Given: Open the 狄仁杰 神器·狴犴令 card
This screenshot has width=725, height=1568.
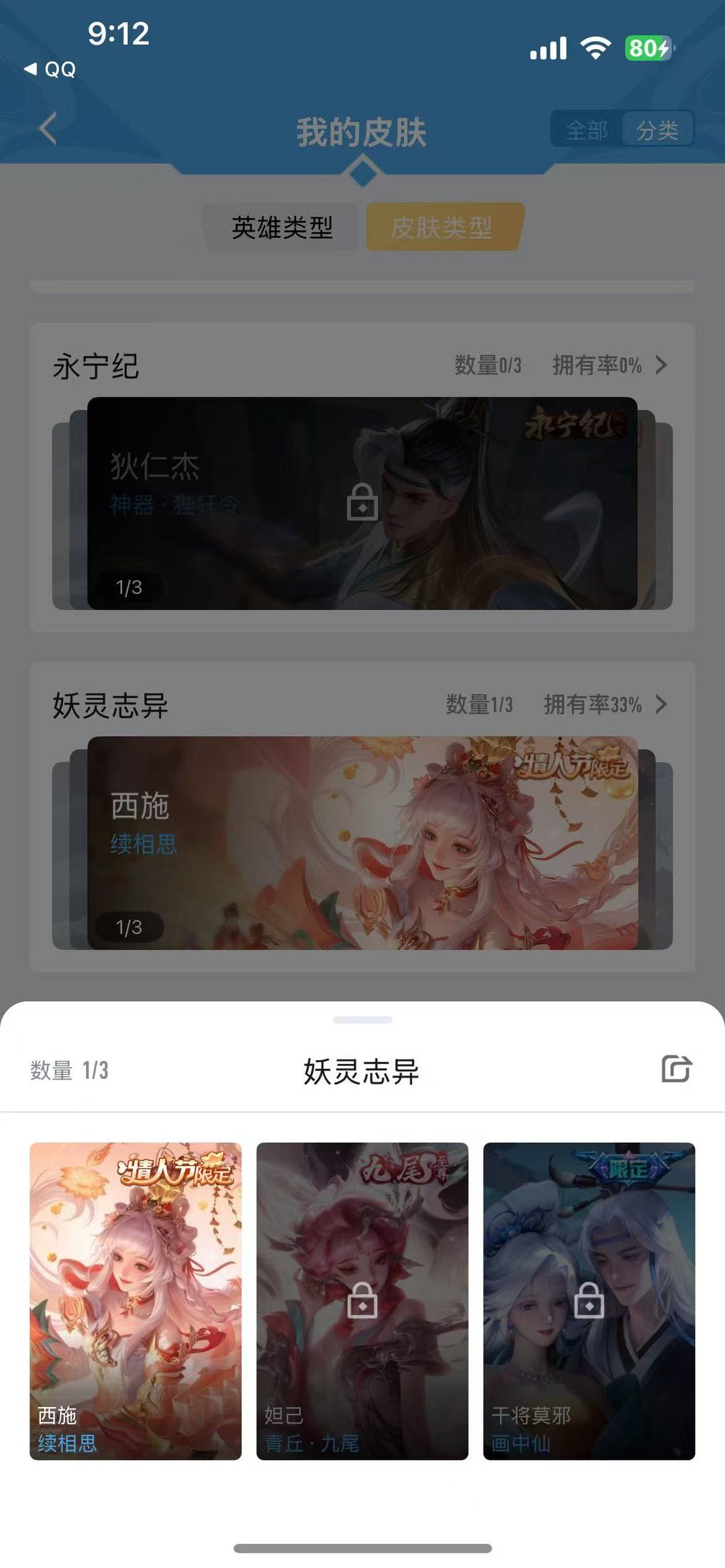Looking at the screenshot, I should pyautogui.click(x=362, y=503).
